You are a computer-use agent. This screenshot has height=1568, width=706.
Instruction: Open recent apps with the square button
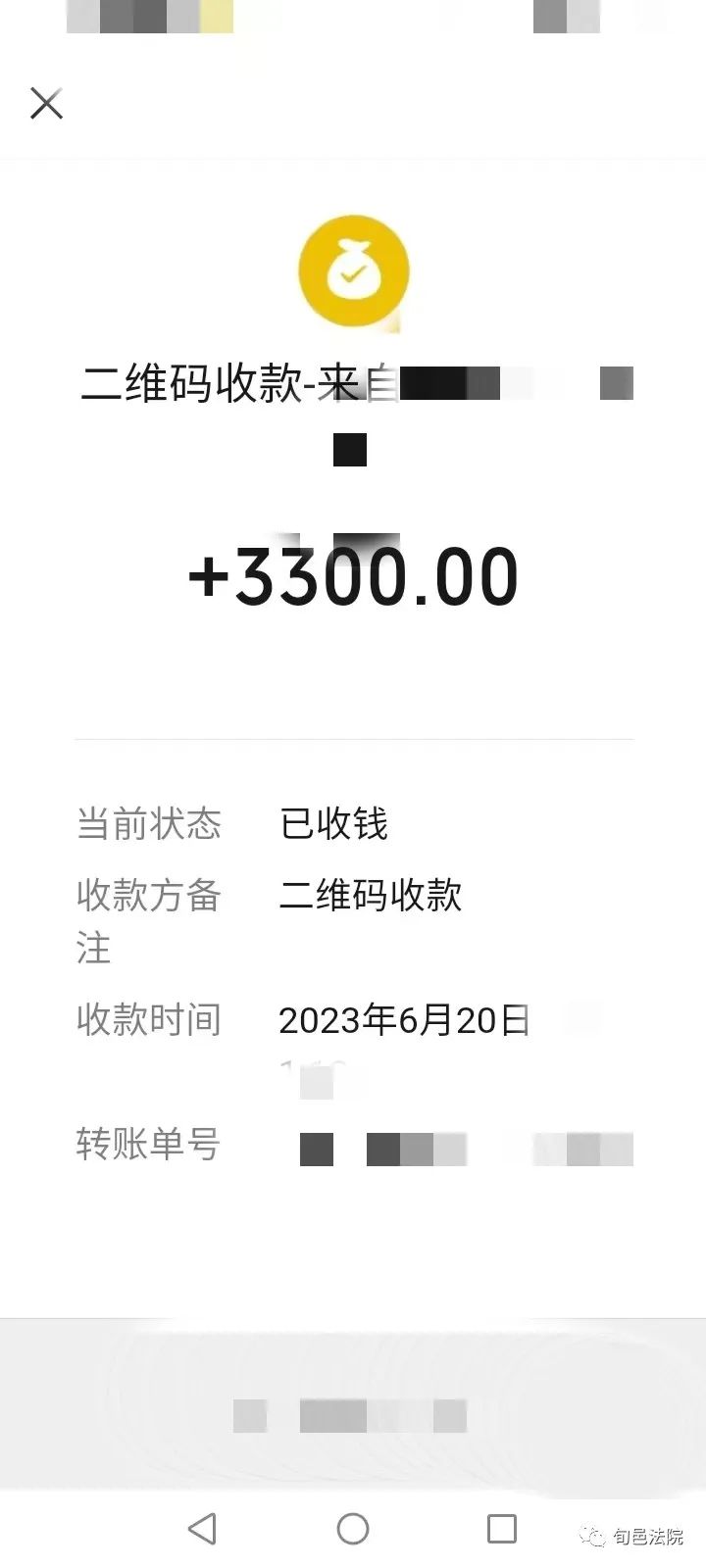[x=502, y=1528]
